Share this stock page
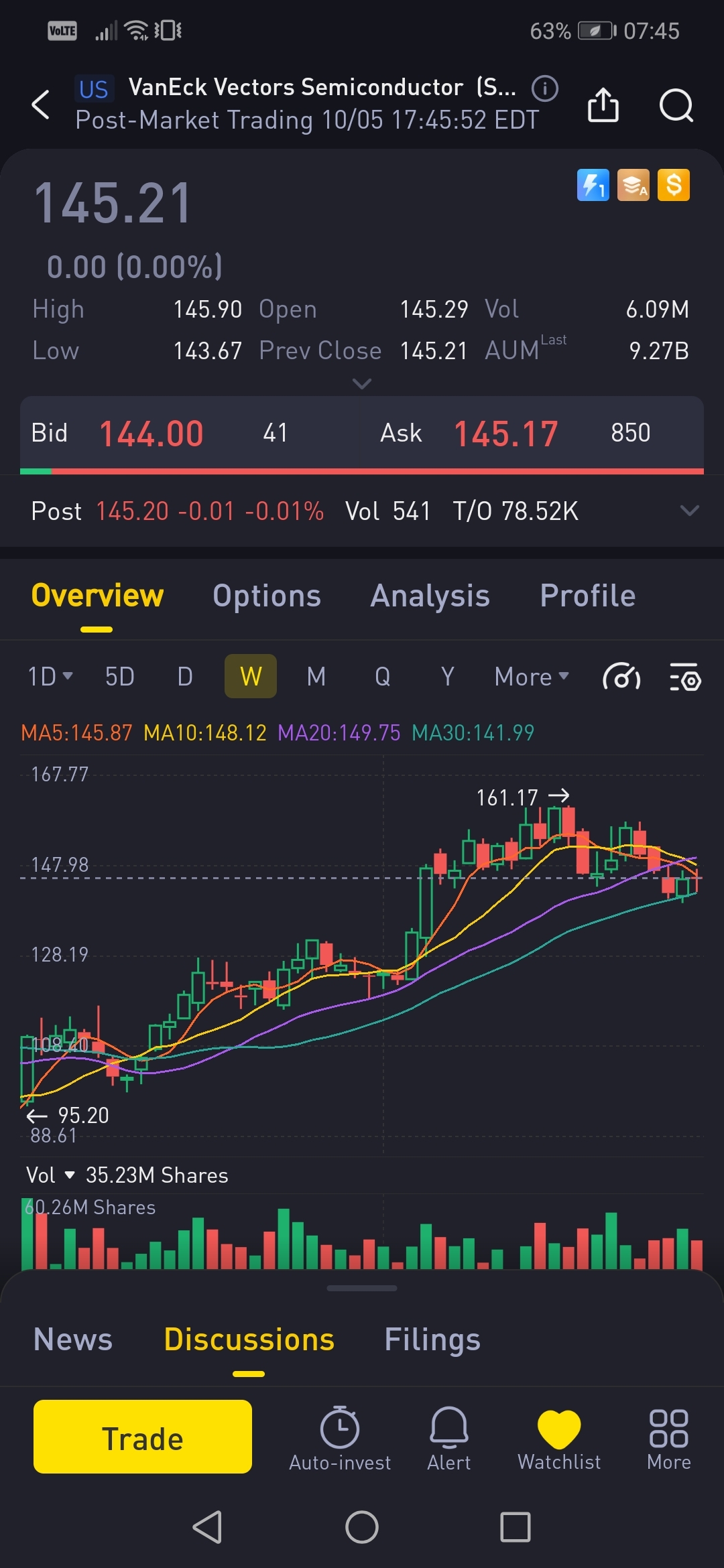Viewport: 724px width, 1568px height. 603,105
